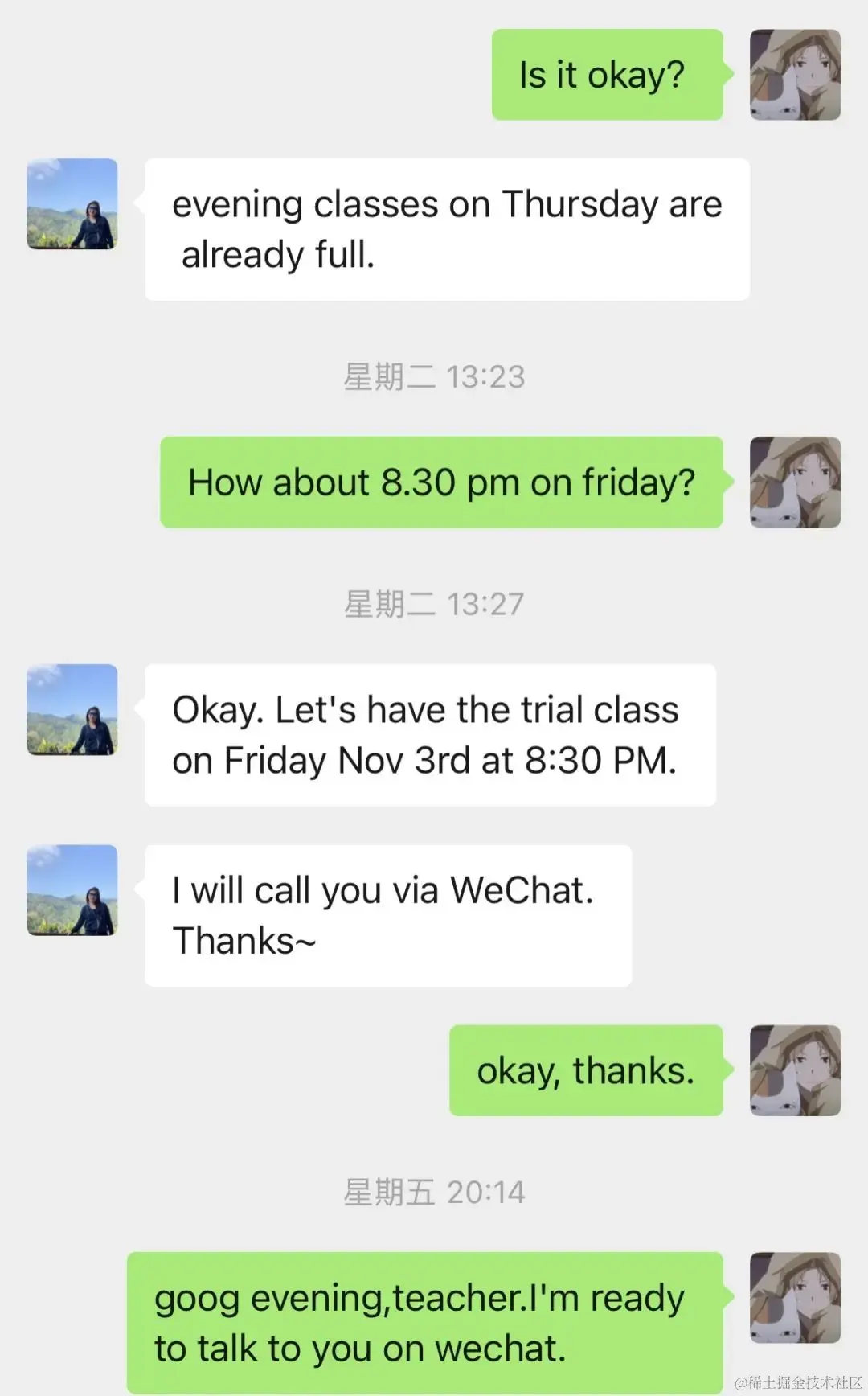Tap the 星期五 20:14 timestamp
Image resolution: width=868 pixels, height=1396 pixels.
click(434, 1193)
